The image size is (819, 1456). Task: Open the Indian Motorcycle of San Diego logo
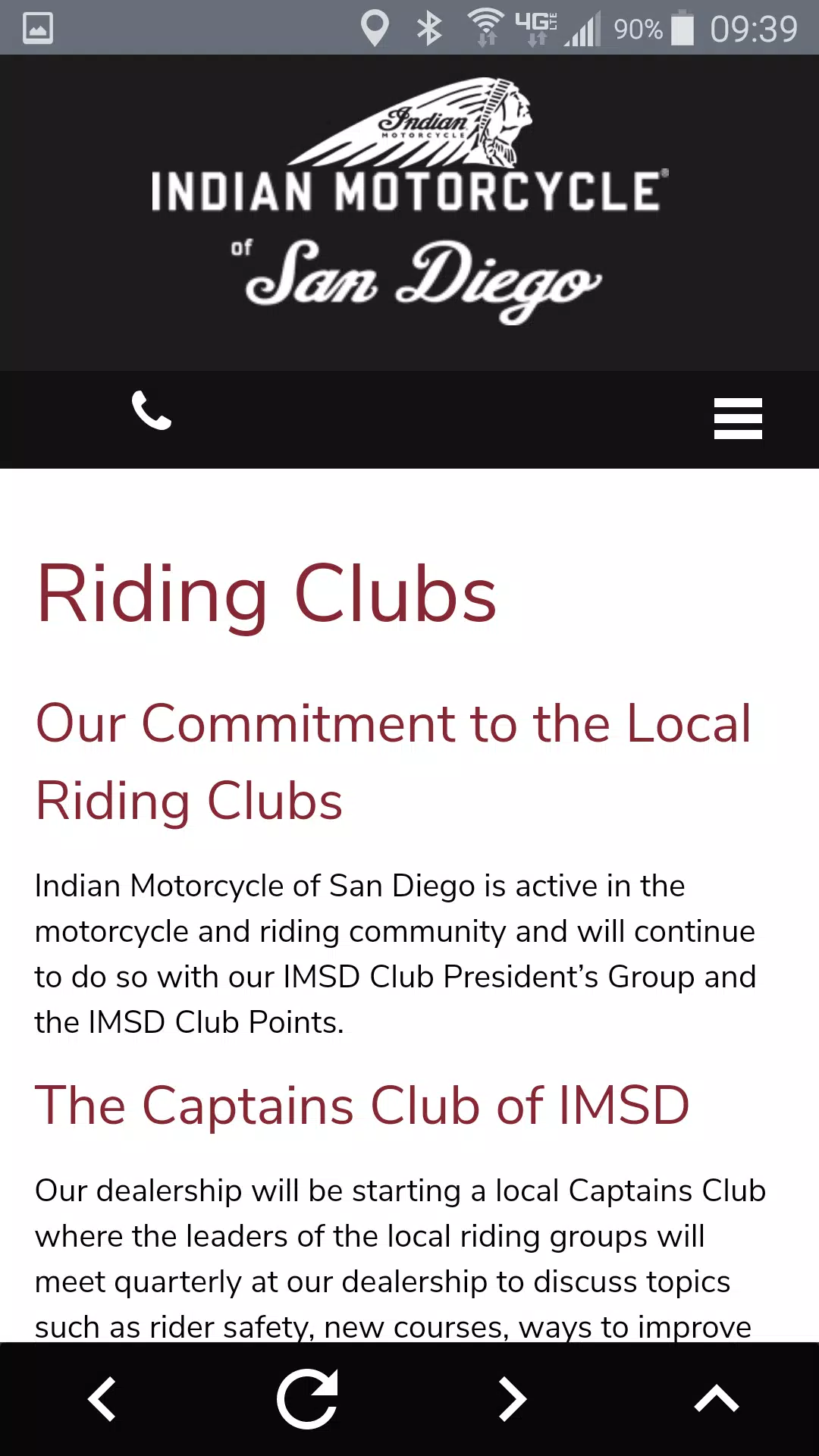click(x=409, y=201)
